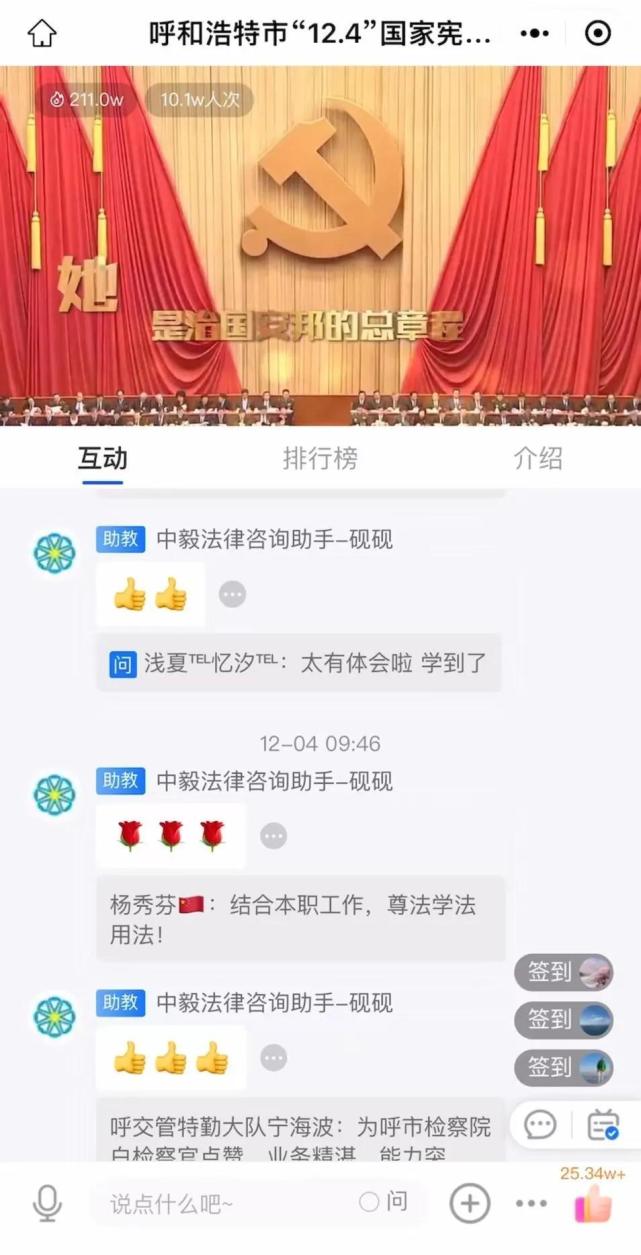Viewport: 641px width, 1255px height.
Task: Switch to the 互动 tab
Action: 102,459
